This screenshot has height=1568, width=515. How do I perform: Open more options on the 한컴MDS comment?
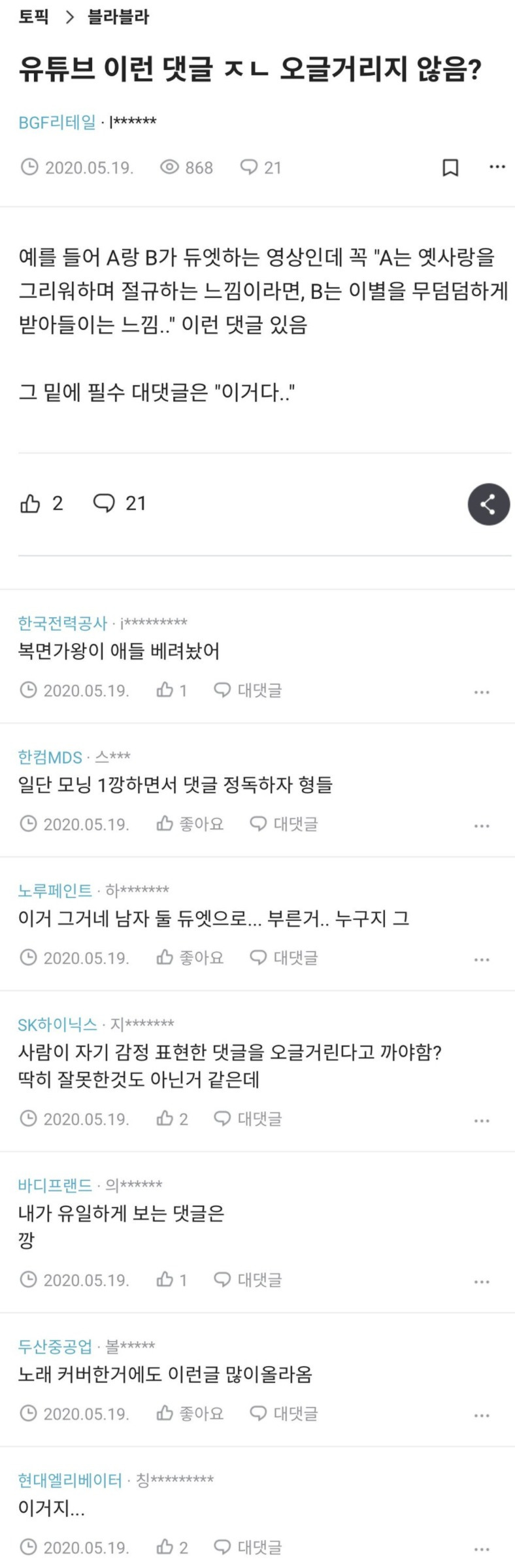tap(482, 826)
